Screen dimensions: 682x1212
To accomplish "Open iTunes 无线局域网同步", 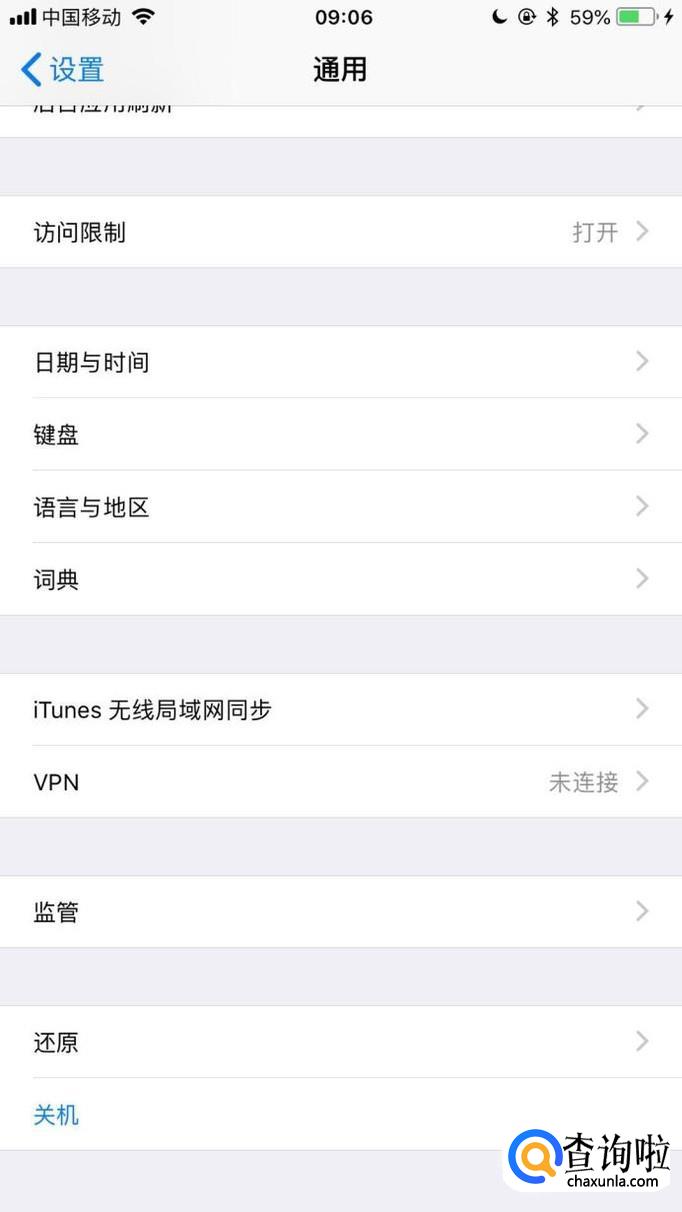I will click(340, 710).
